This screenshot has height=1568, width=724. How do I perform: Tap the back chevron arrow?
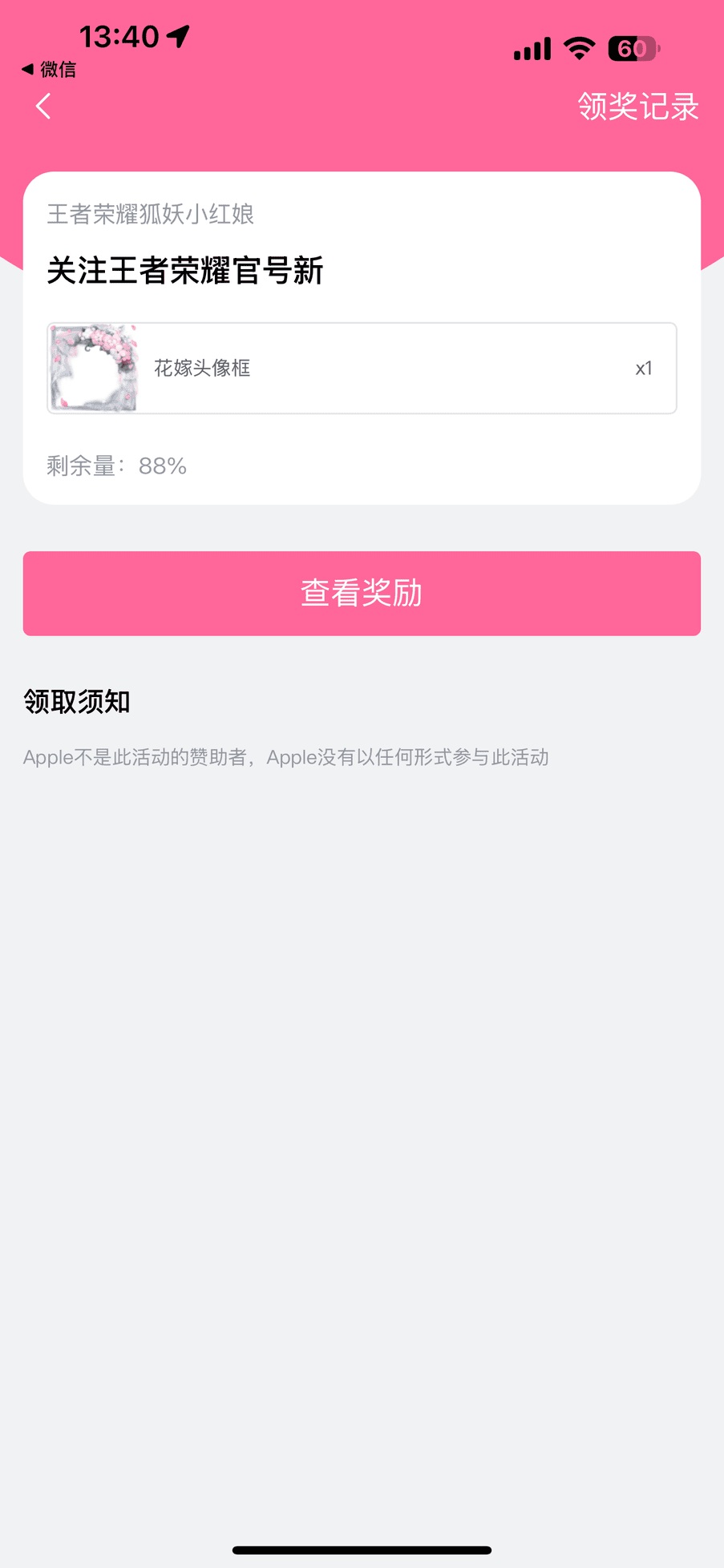(x=42, y=106)
